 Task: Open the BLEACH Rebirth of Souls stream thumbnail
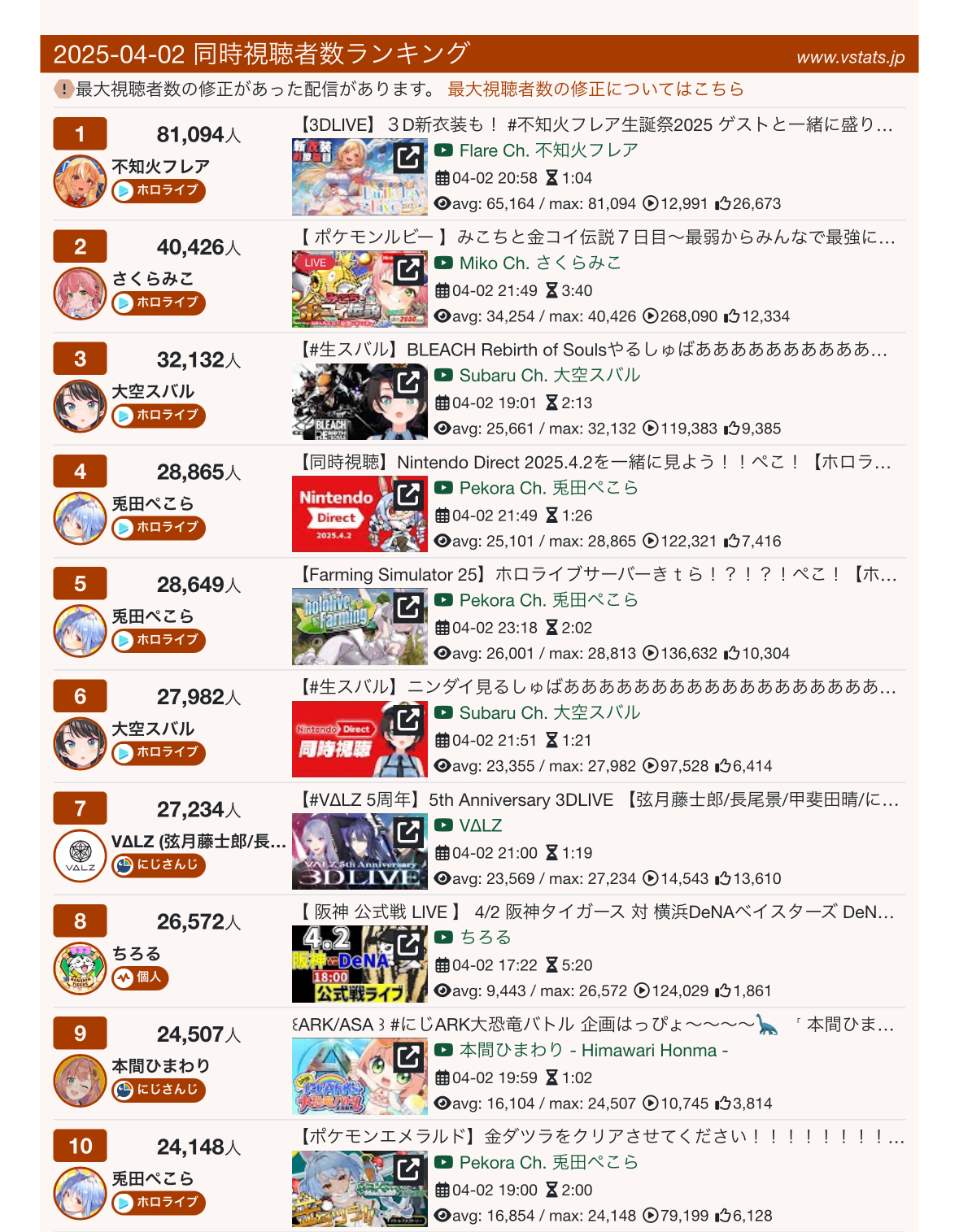tap(359, 402)
